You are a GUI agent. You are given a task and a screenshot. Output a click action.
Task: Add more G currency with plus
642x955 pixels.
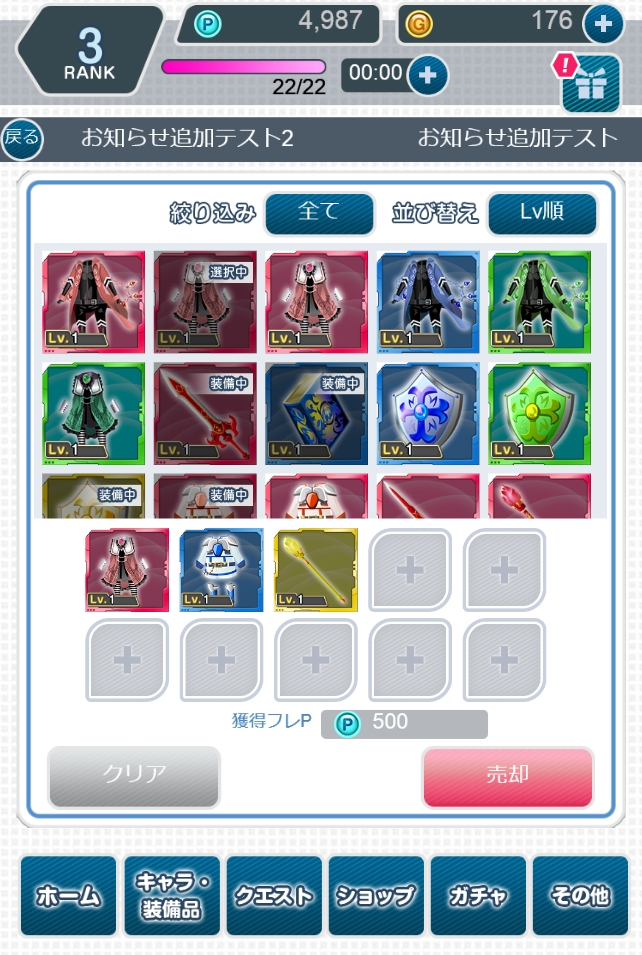point(603,23)
